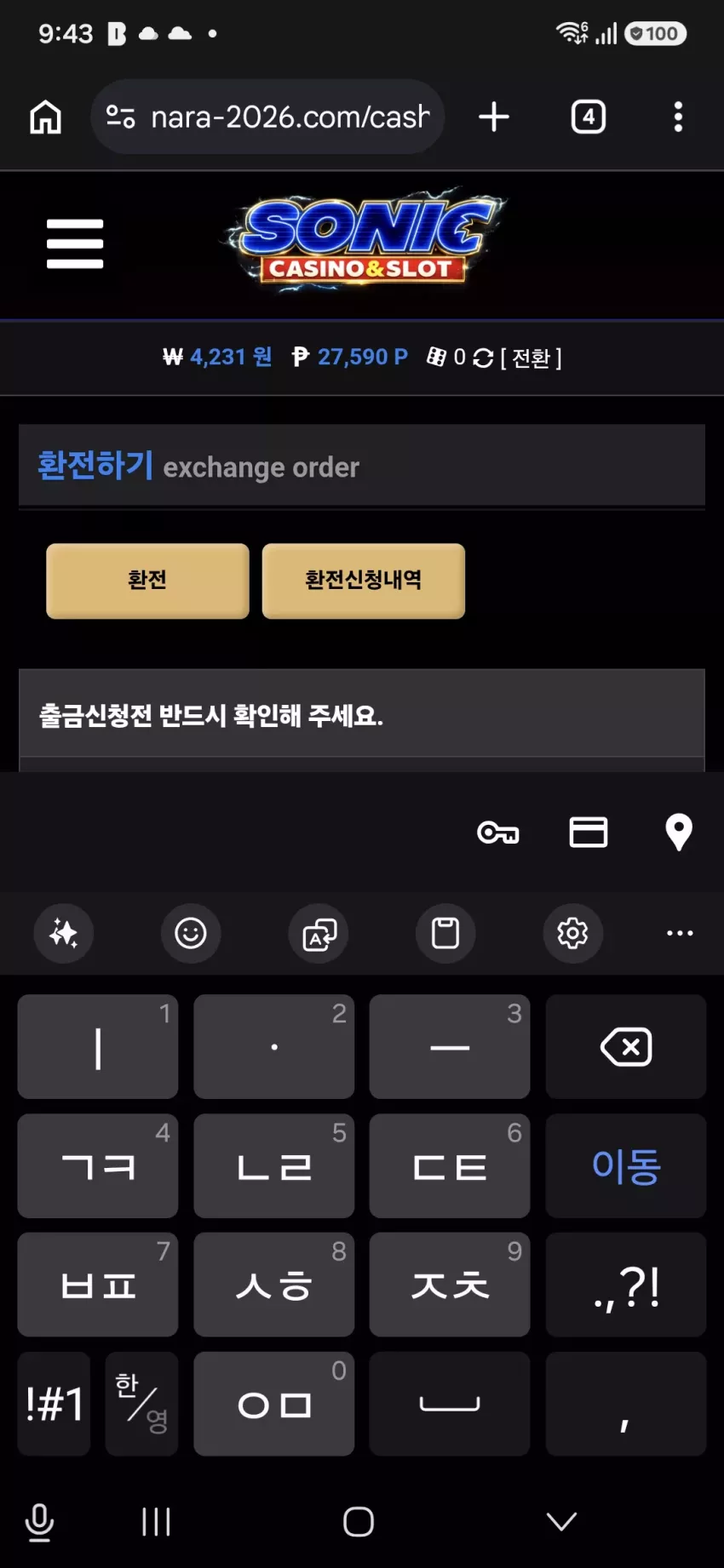Open saved payment cards icon

[589, 832]
